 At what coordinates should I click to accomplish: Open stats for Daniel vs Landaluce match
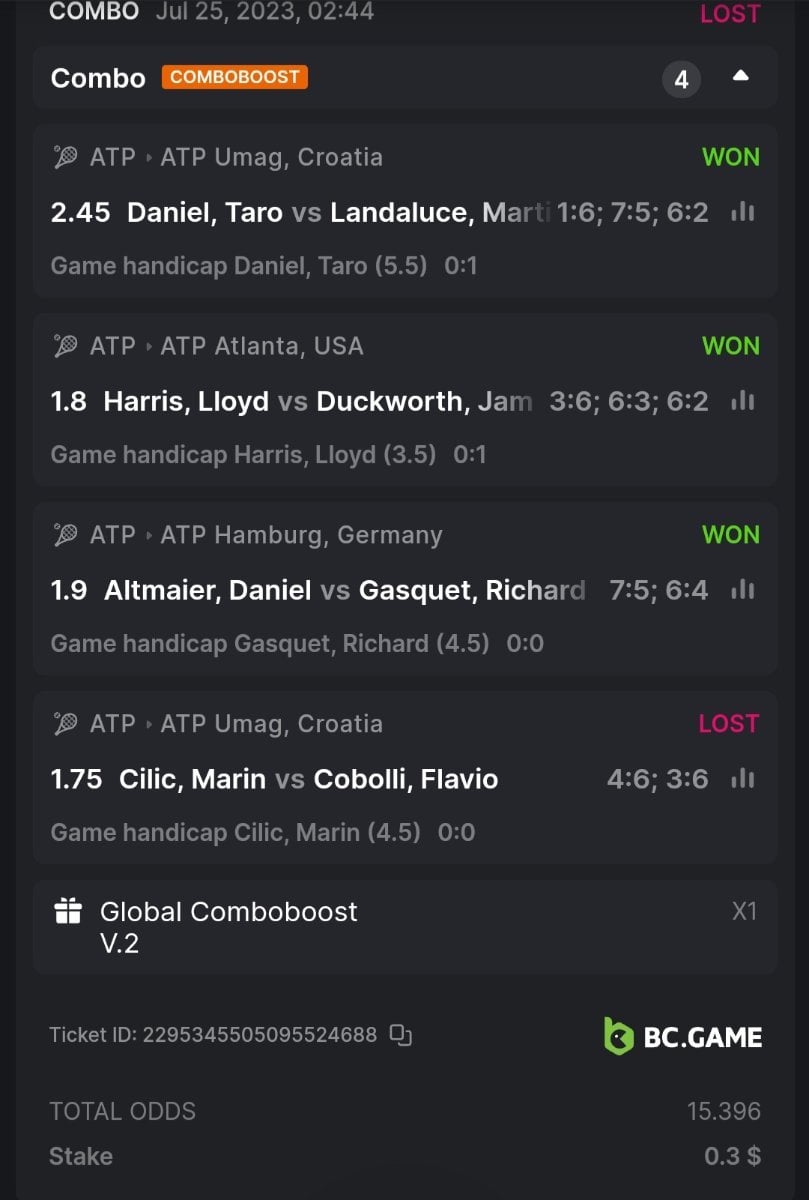coord(742,212)
